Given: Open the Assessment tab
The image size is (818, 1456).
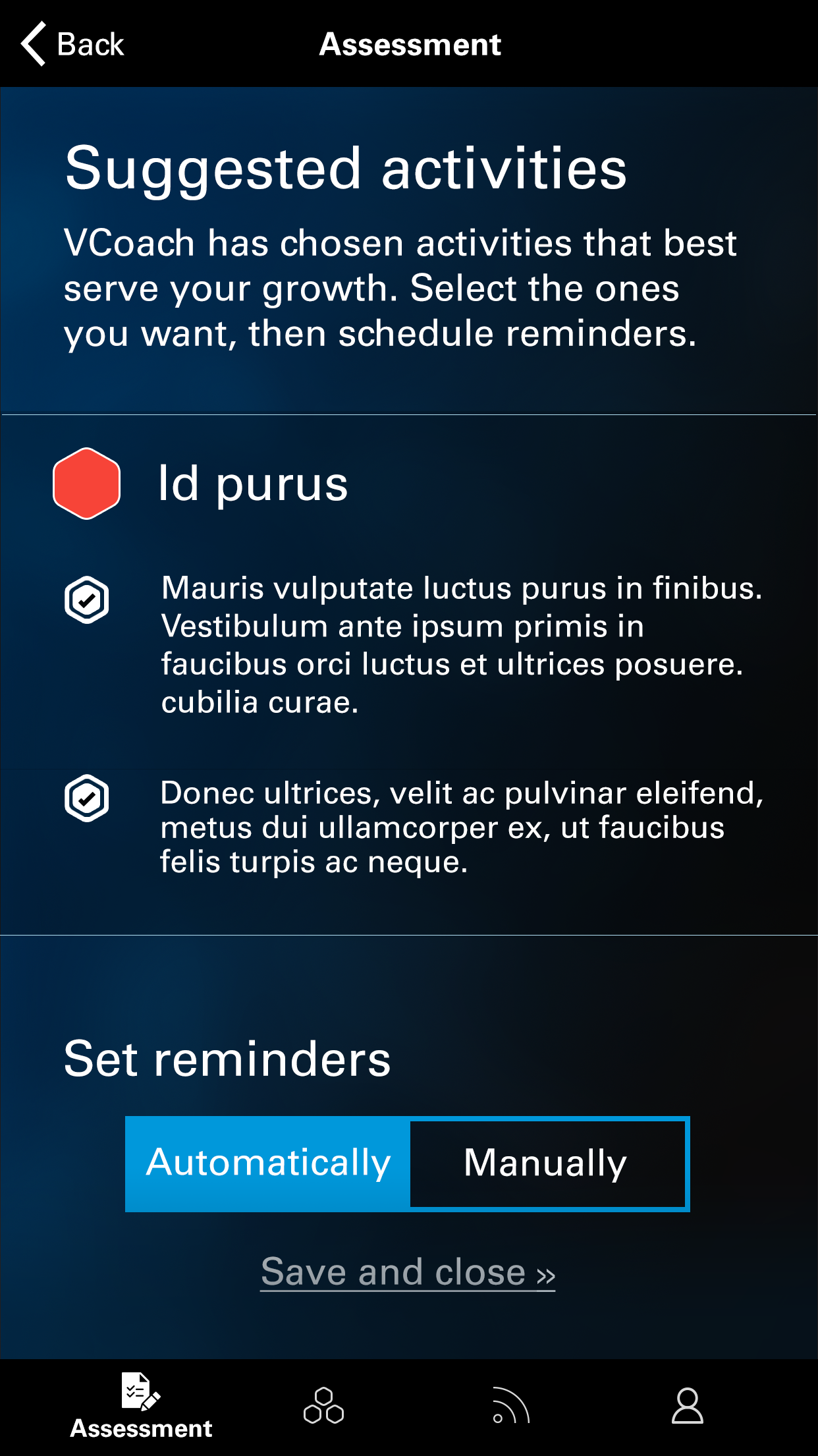Looking at the screenshot, I should tap(141, 1406).
